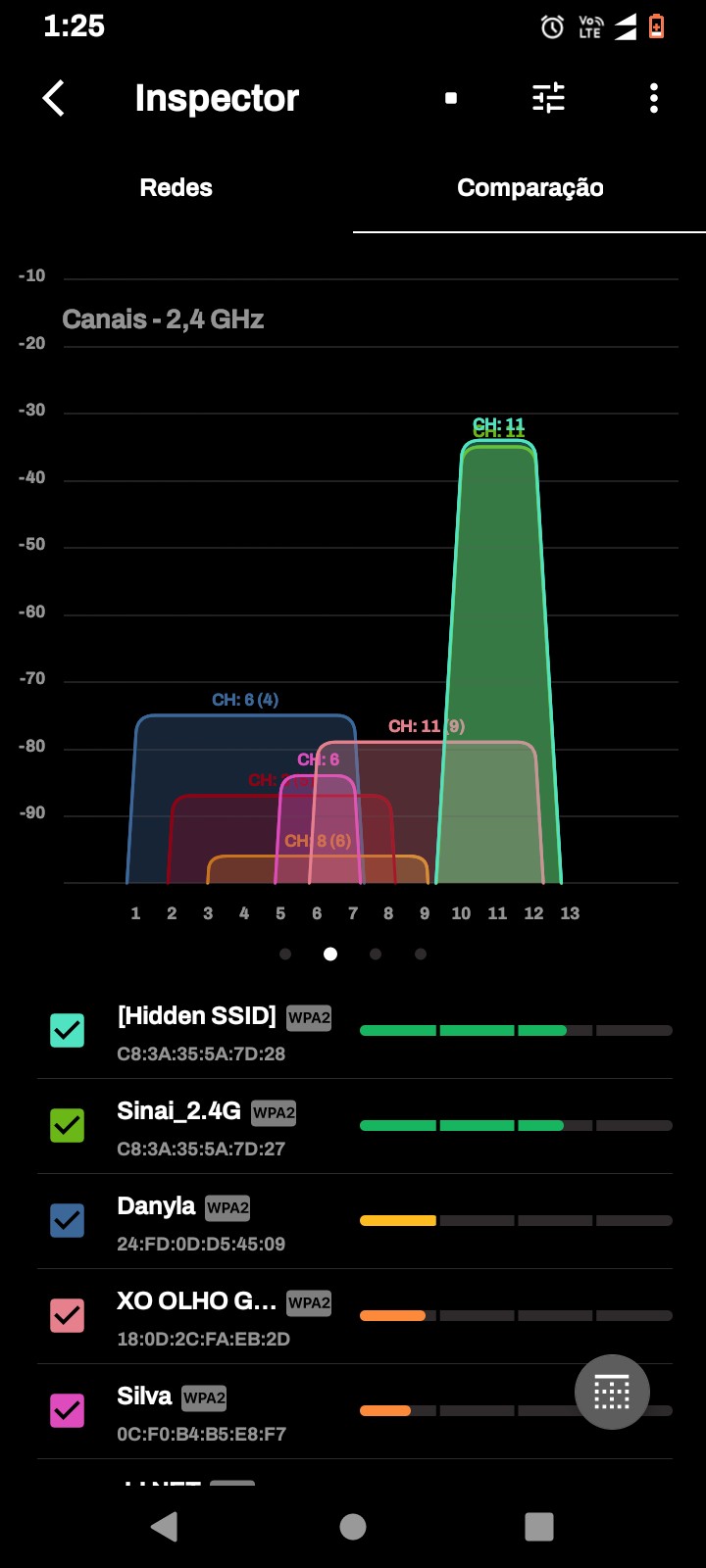The image size is (706, 1568).
Task: Jump to the third chart page dot
Action: click(376, 954)
